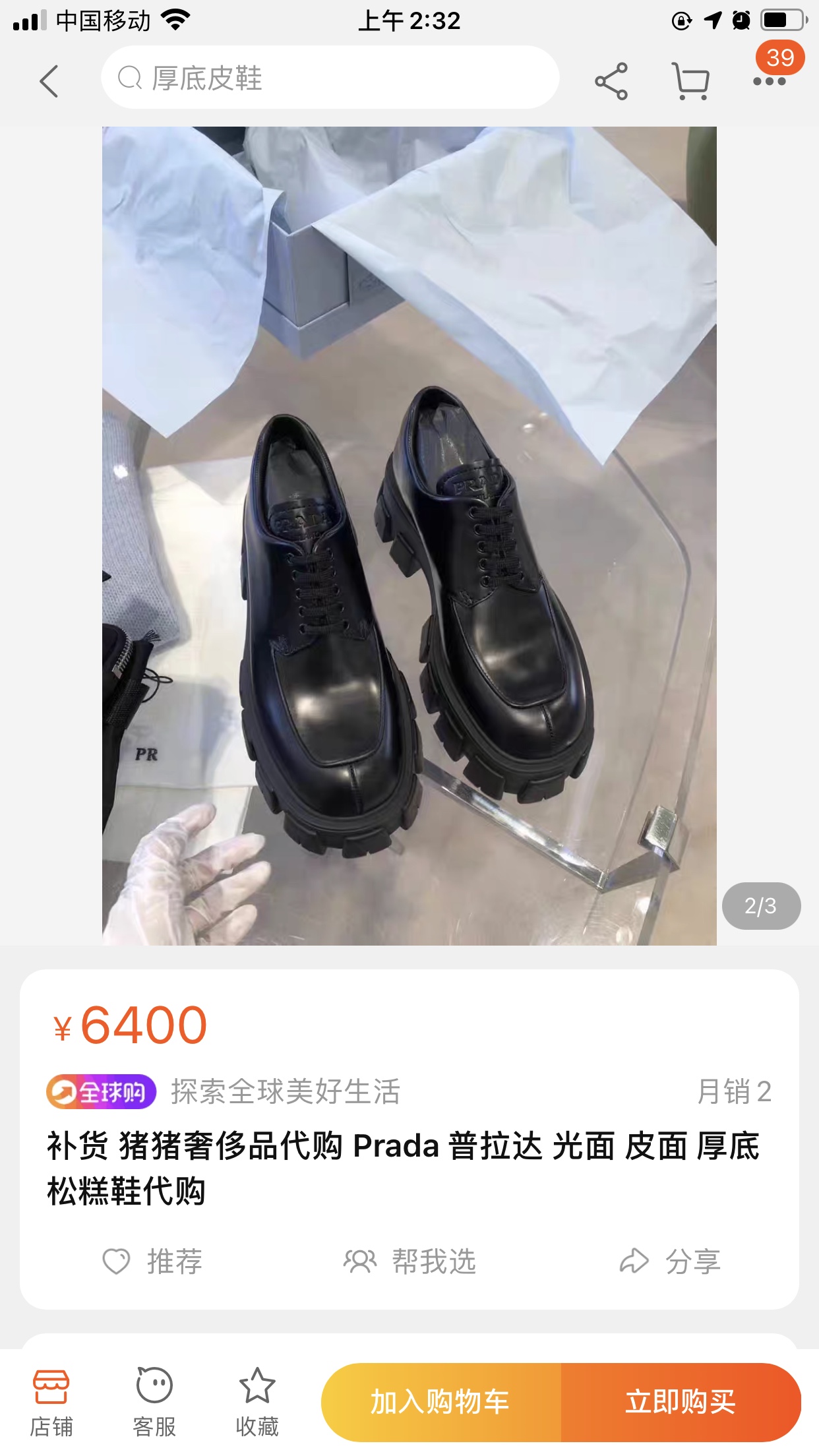Open the shopping cart icon
Viewport: 819px width, 1456px height.
(690, 81)
